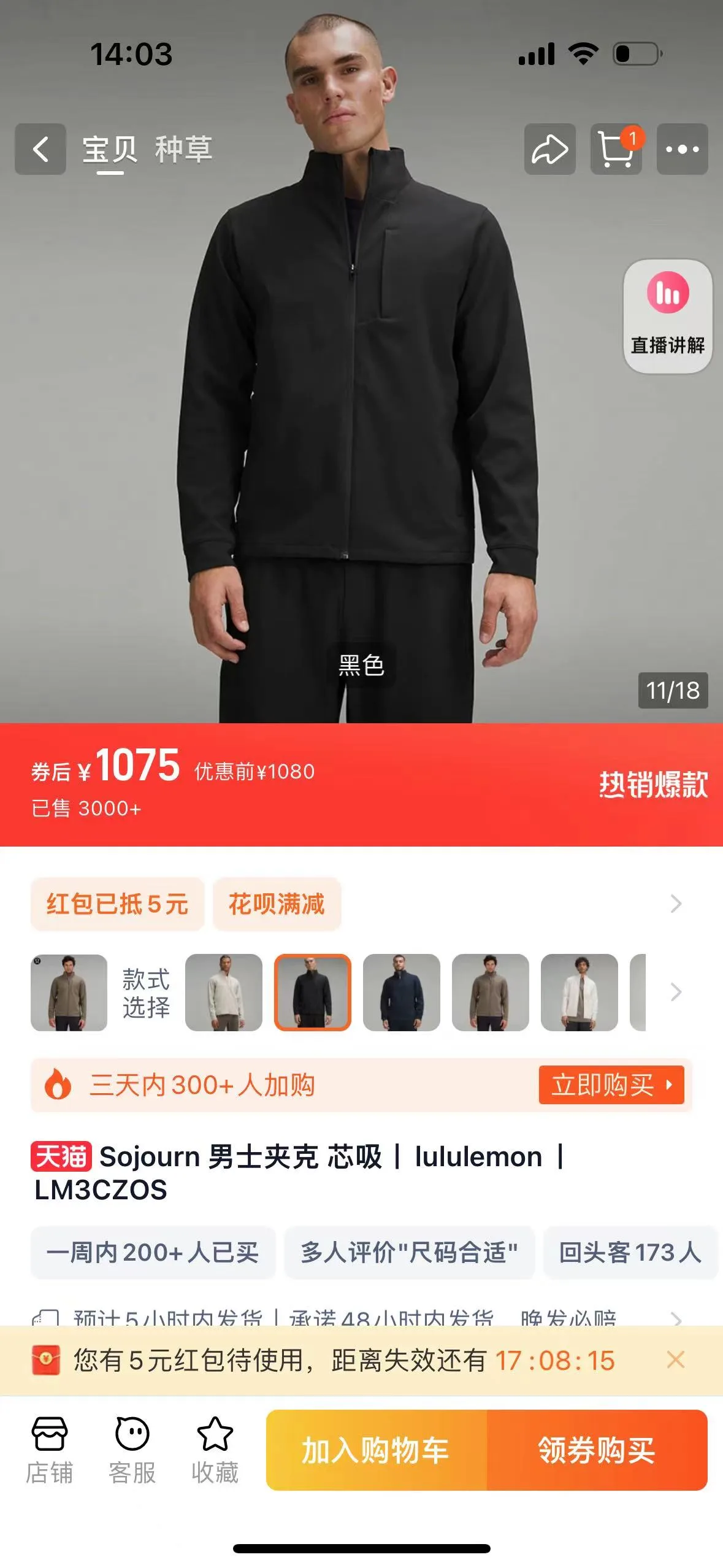The width and height of the screenshot is (723, 1568).
Task: Open the 直播讲解 live stream
Action: click(x=668, y=317)
